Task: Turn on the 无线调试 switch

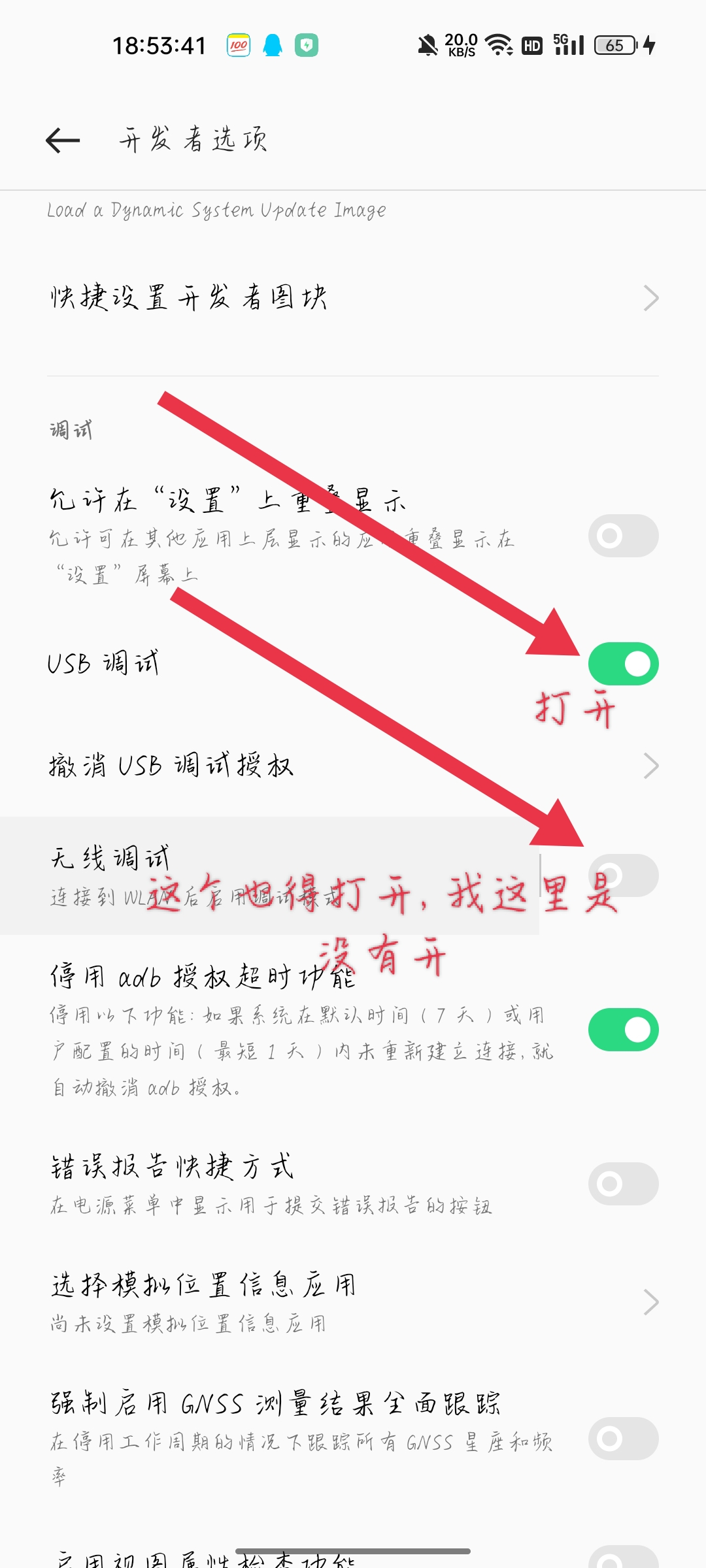Action: (622, 875)
